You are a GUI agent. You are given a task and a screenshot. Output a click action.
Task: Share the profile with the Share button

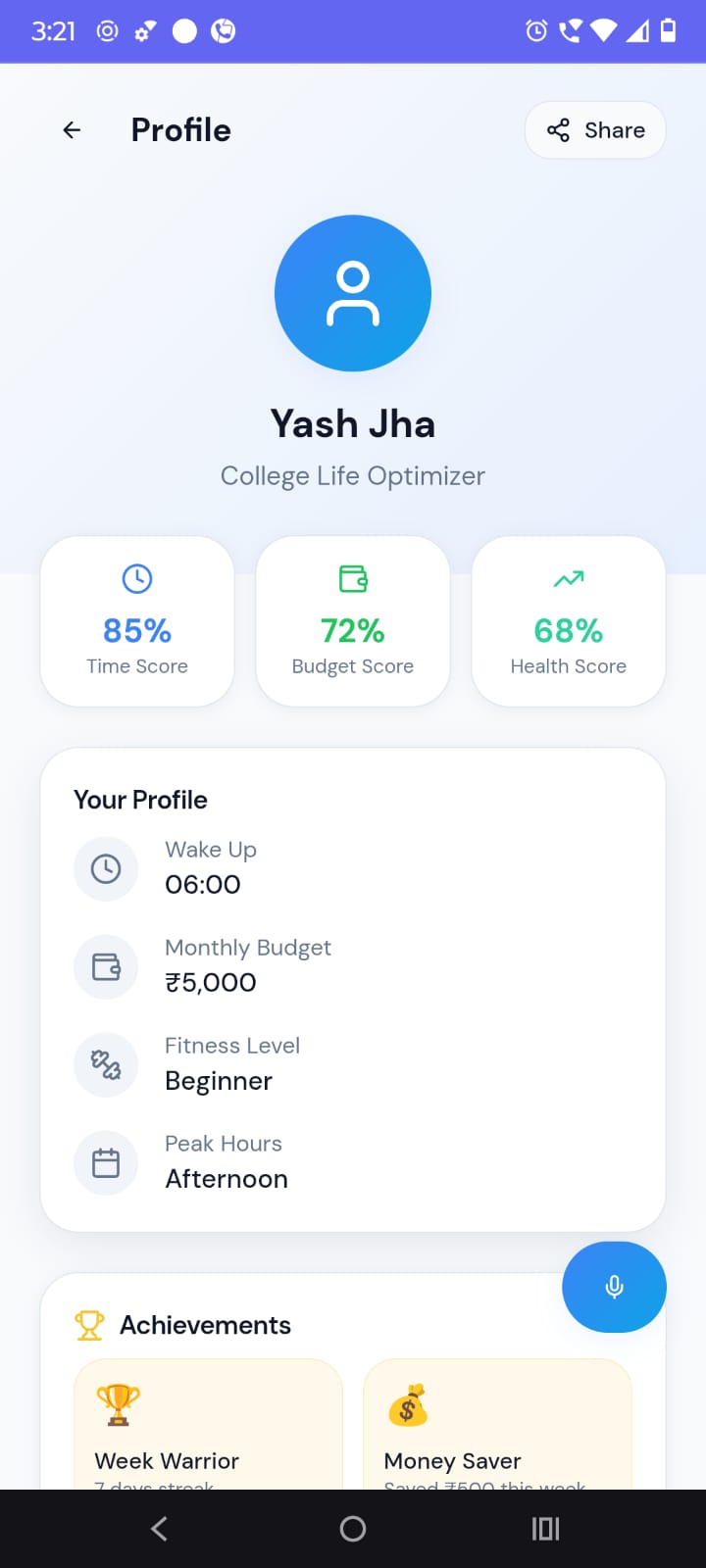click(x=595, y=130)
